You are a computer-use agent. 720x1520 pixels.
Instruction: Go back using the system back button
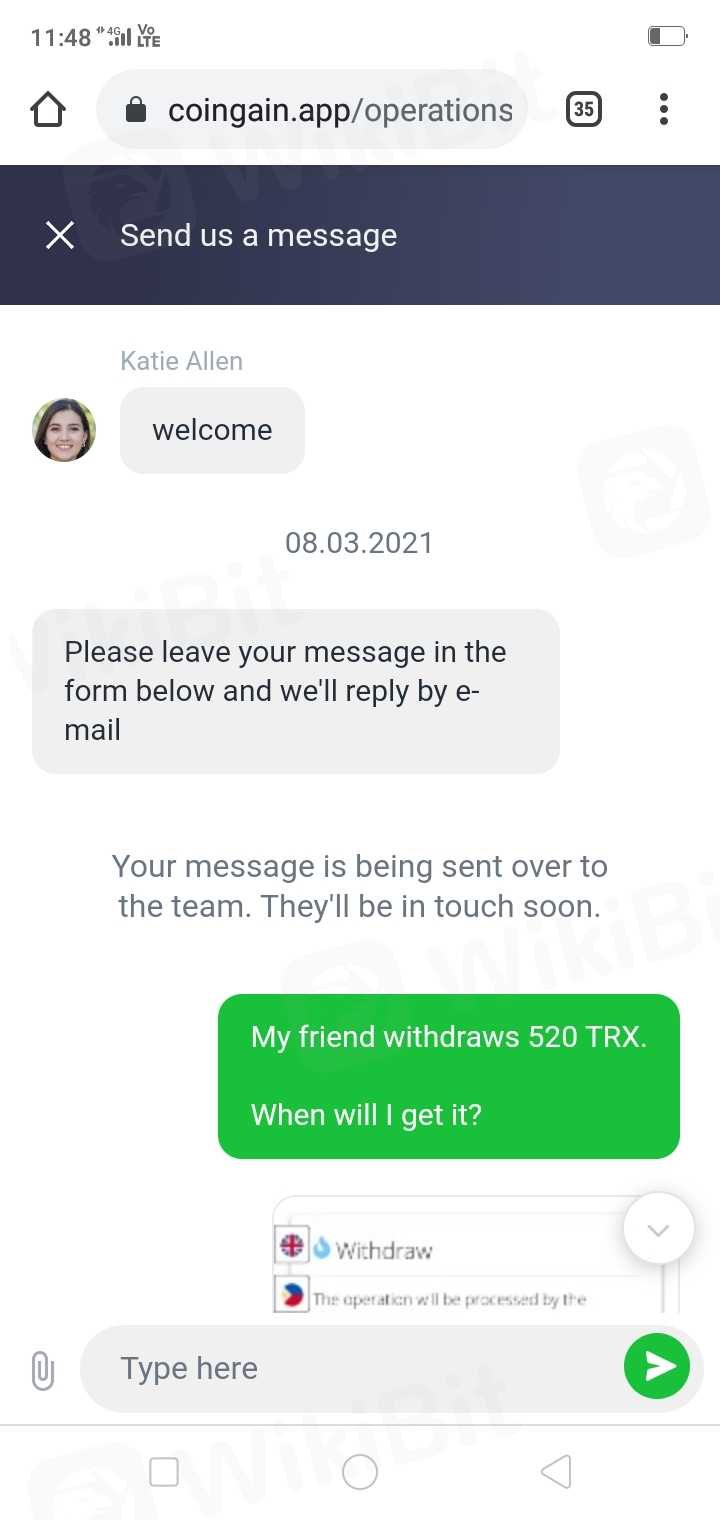[556, 1472]
